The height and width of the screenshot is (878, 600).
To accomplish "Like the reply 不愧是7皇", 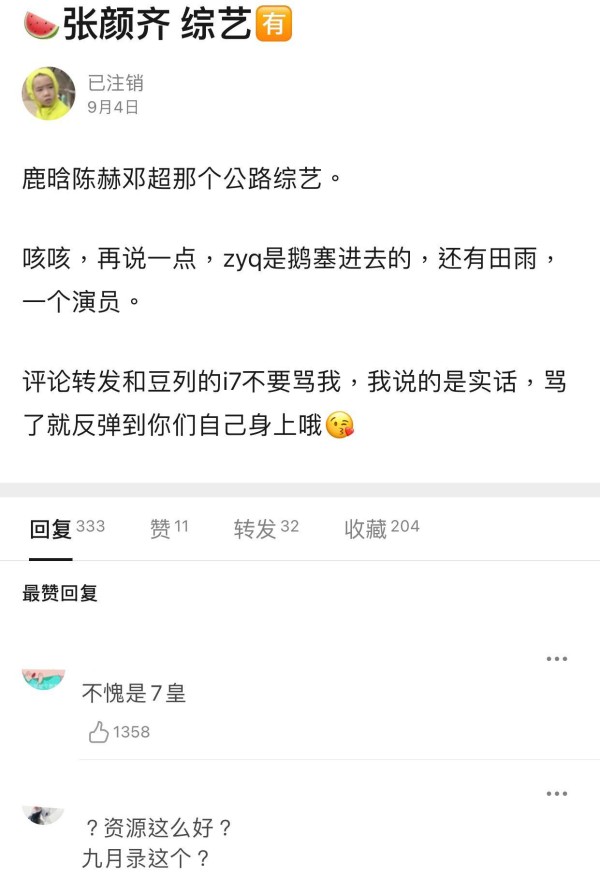I will pos(99,732).
